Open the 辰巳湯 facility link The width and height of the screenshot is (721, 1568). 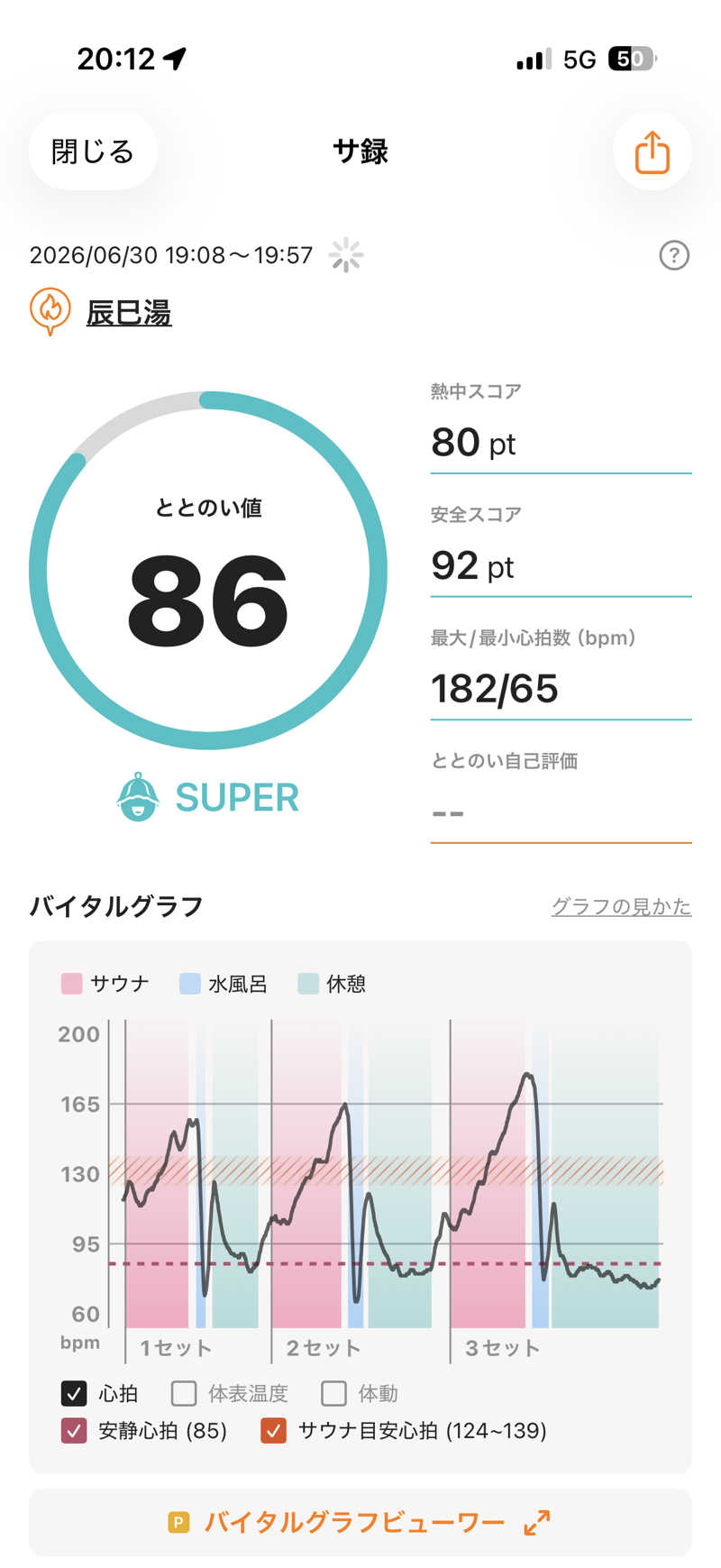(x=128, y=313)
